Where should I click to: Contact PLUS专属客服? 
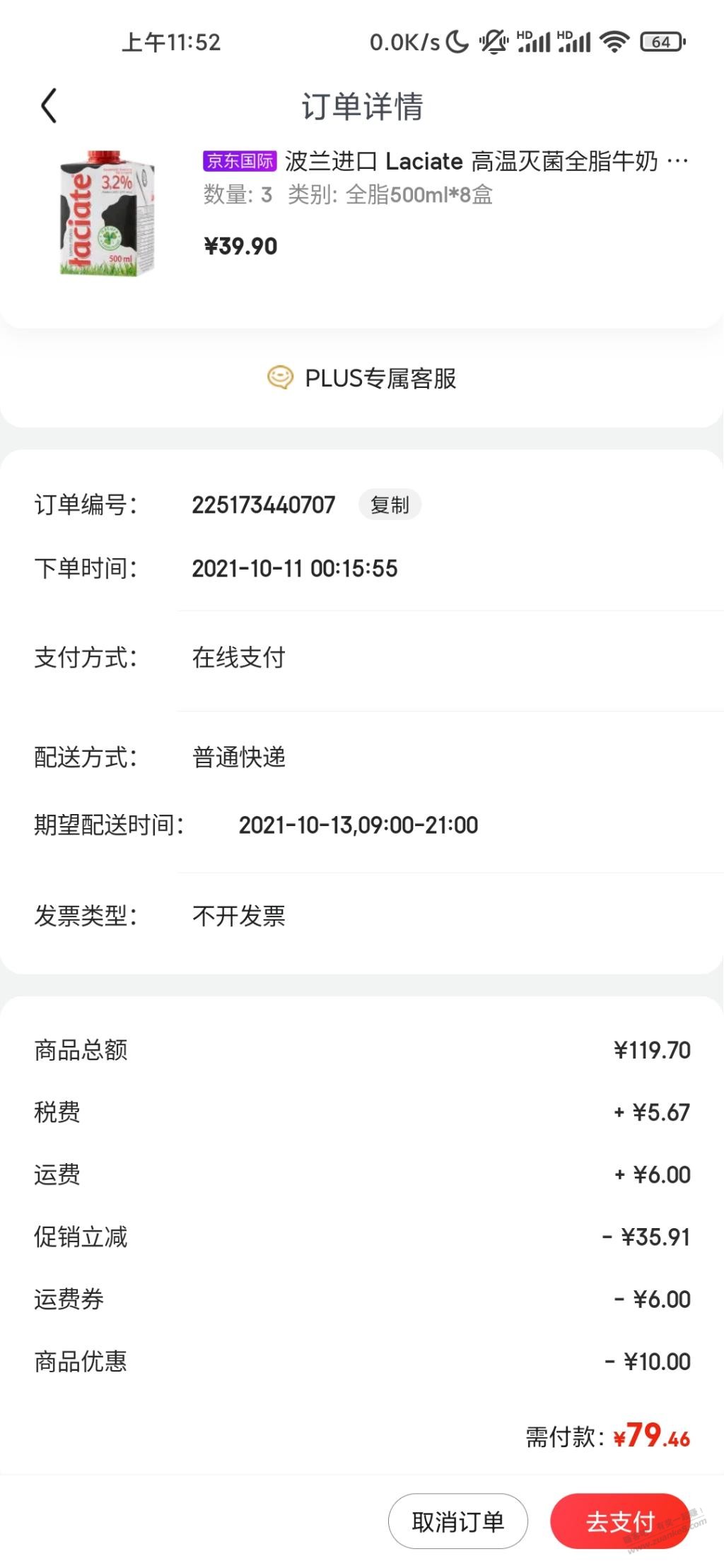(x=362, y=378)
